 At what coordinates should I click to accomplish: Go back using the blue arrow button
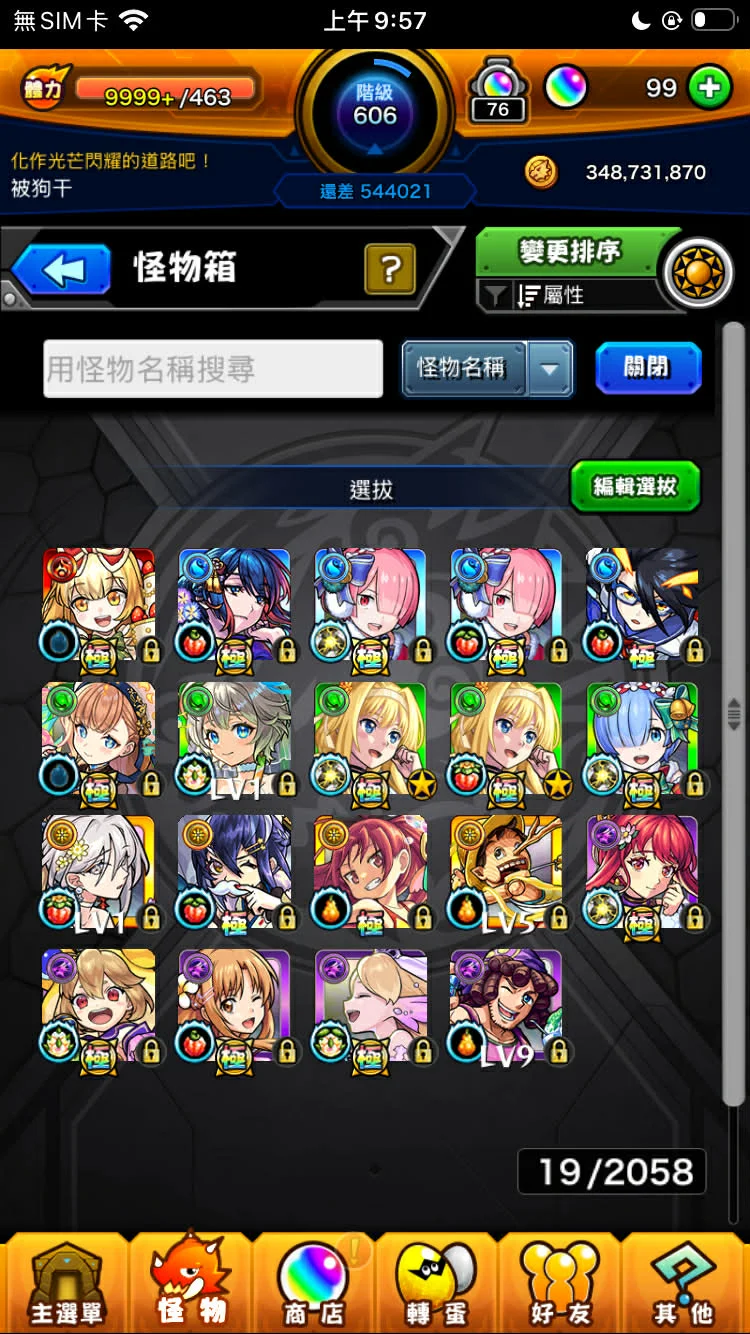[63, 270]
